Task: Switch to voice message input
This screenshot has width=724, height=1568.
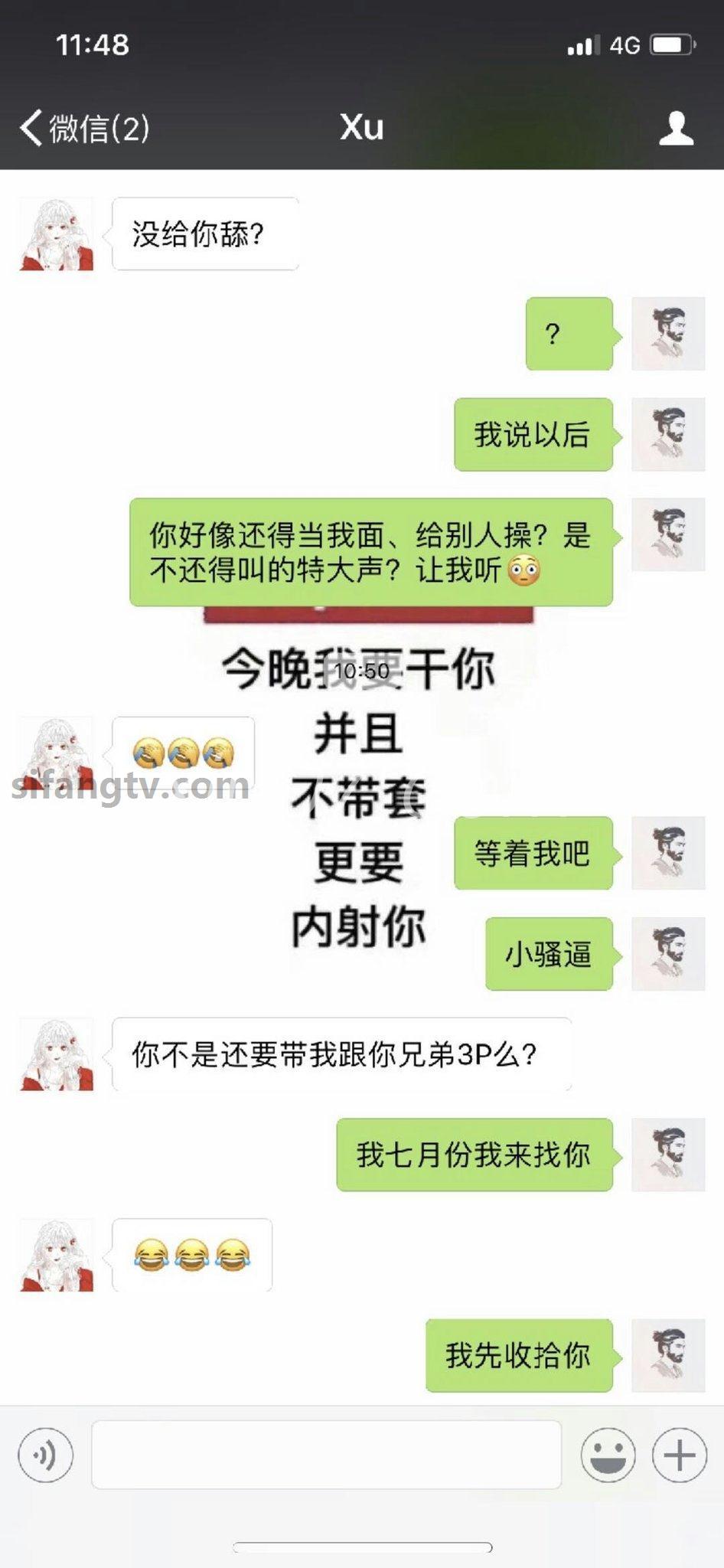Action: point(46,1455)
